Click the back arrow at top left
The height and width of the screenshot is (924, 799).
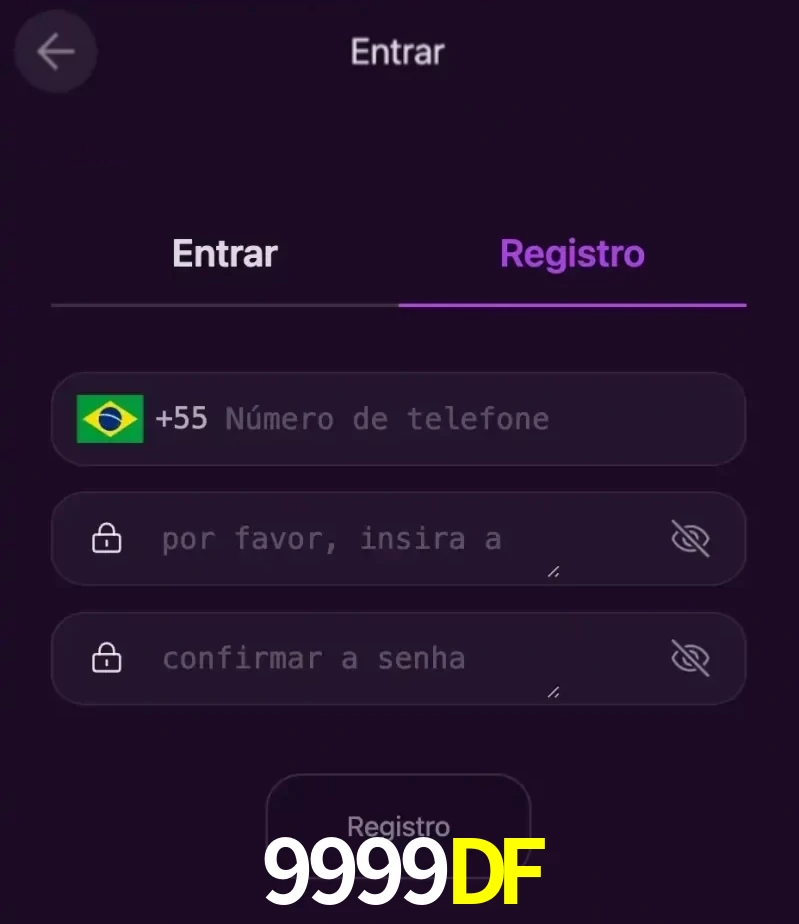coord(55,51)
